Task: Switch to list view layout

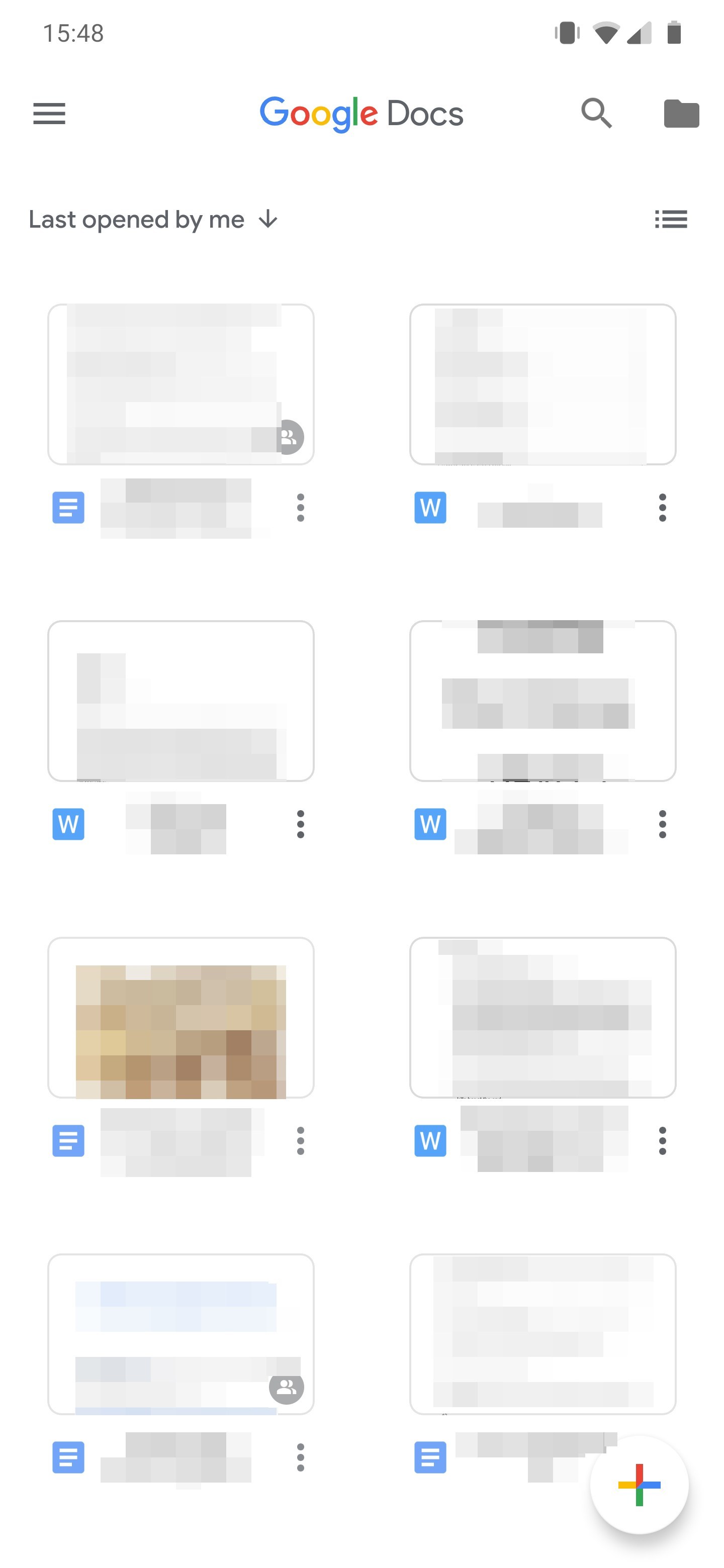Action: [670, 220]
